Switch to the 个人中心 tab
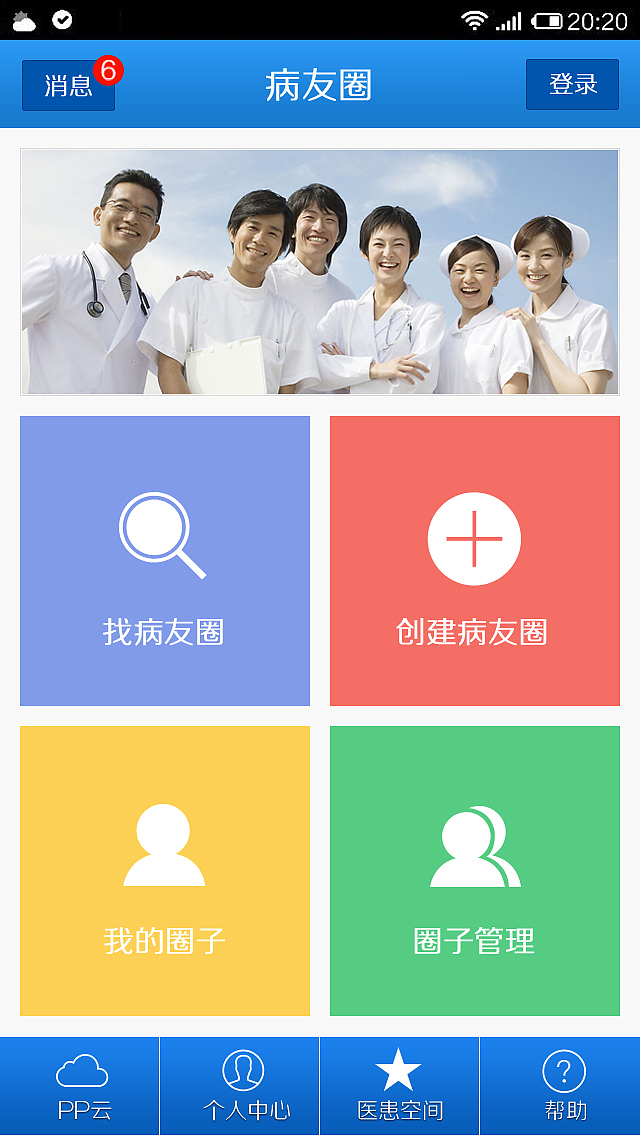The image size is (640, 1136). coord(240,1086)
